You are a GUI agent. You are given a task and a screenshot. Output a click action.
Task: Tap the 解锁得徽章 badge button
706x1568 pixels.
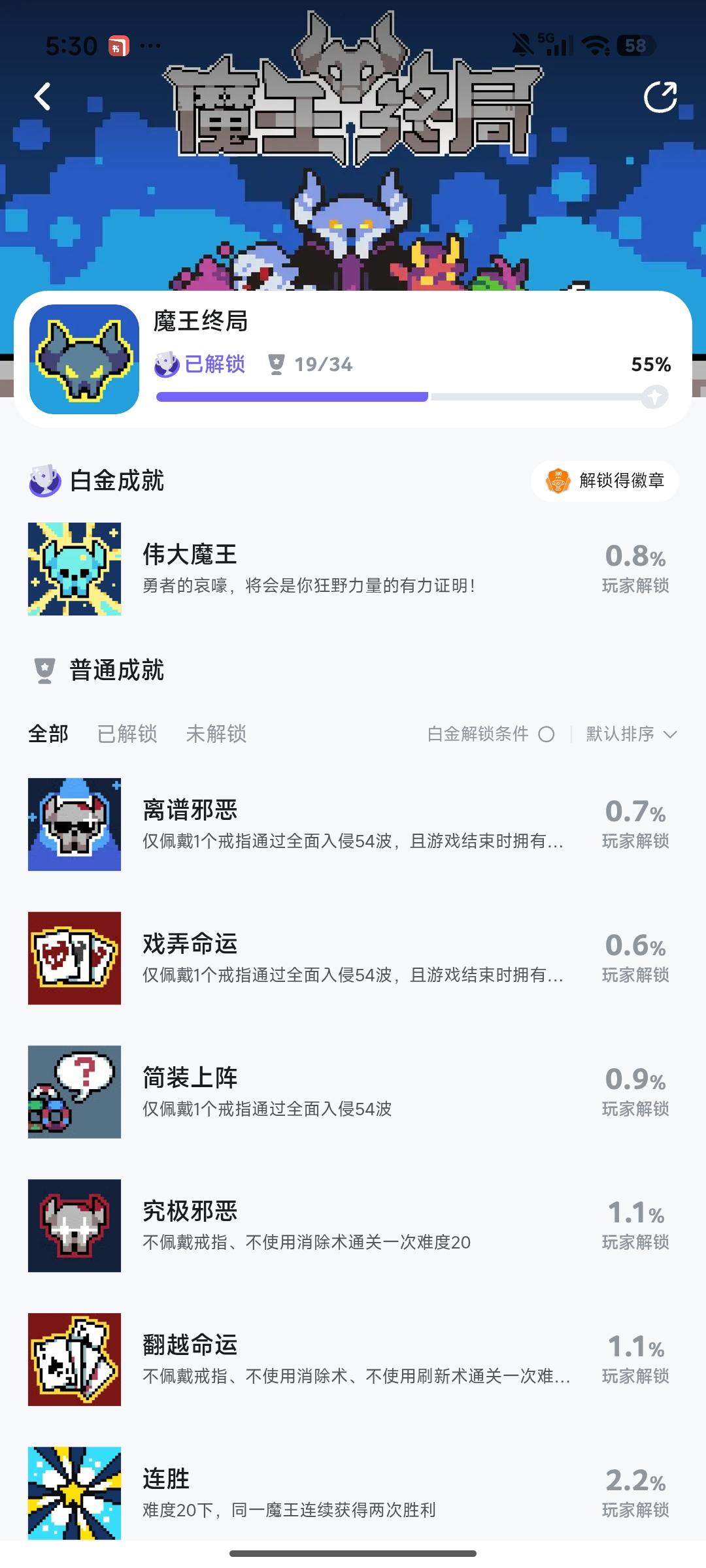click(605, 481)
